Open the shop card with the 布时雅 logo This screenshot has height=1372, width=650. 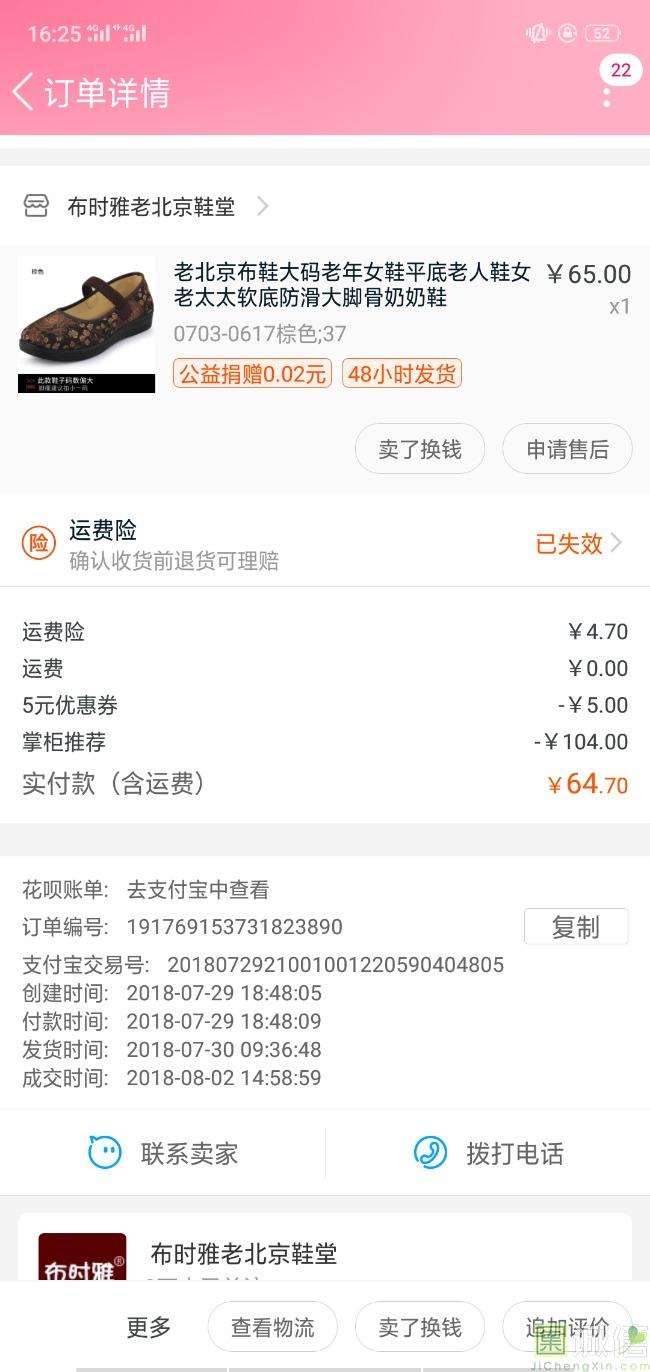click(325, 1250)
